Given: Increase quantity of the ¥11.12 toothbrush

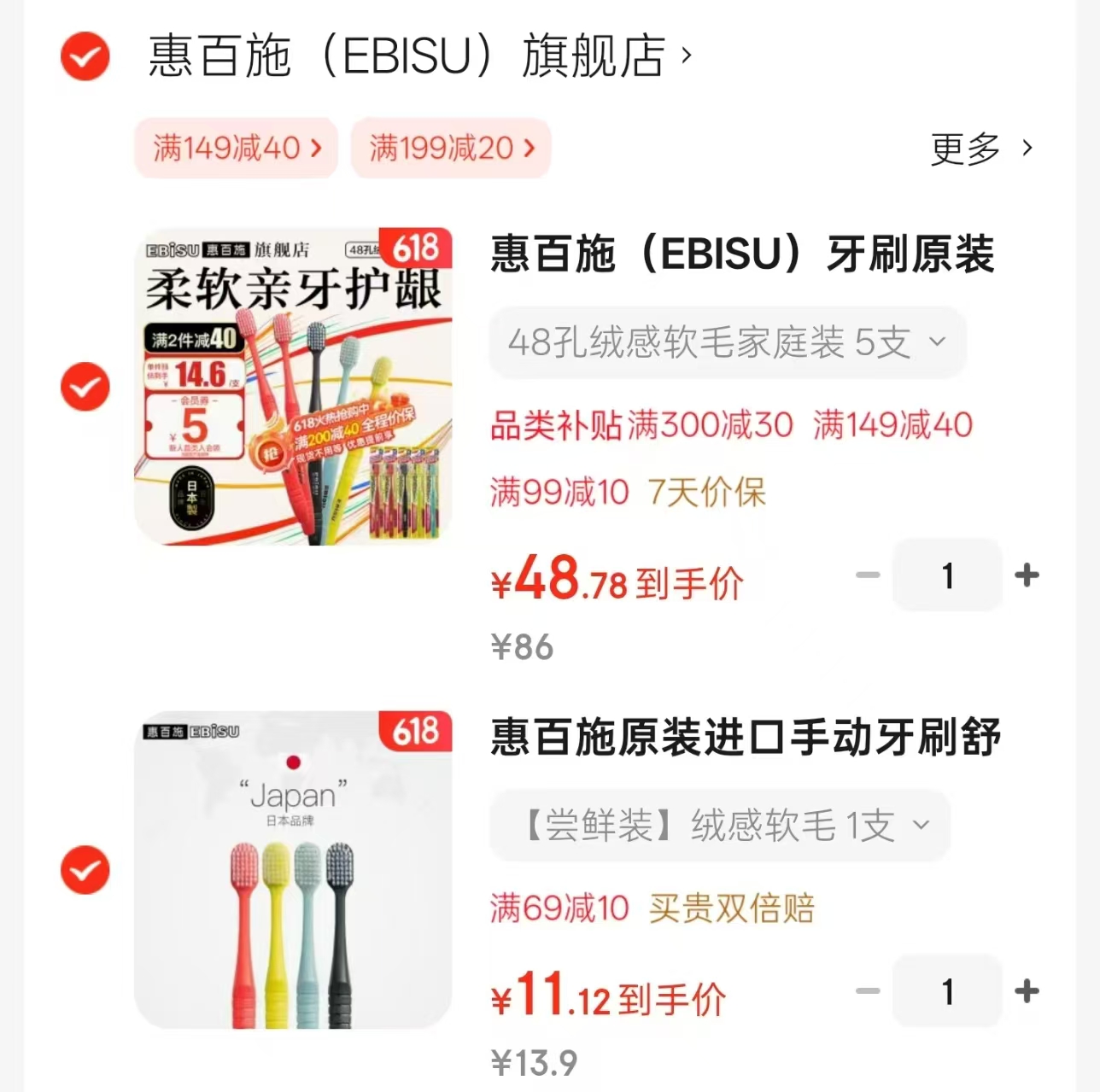Looking at the screenshot, I should [x=1027, y=991].
